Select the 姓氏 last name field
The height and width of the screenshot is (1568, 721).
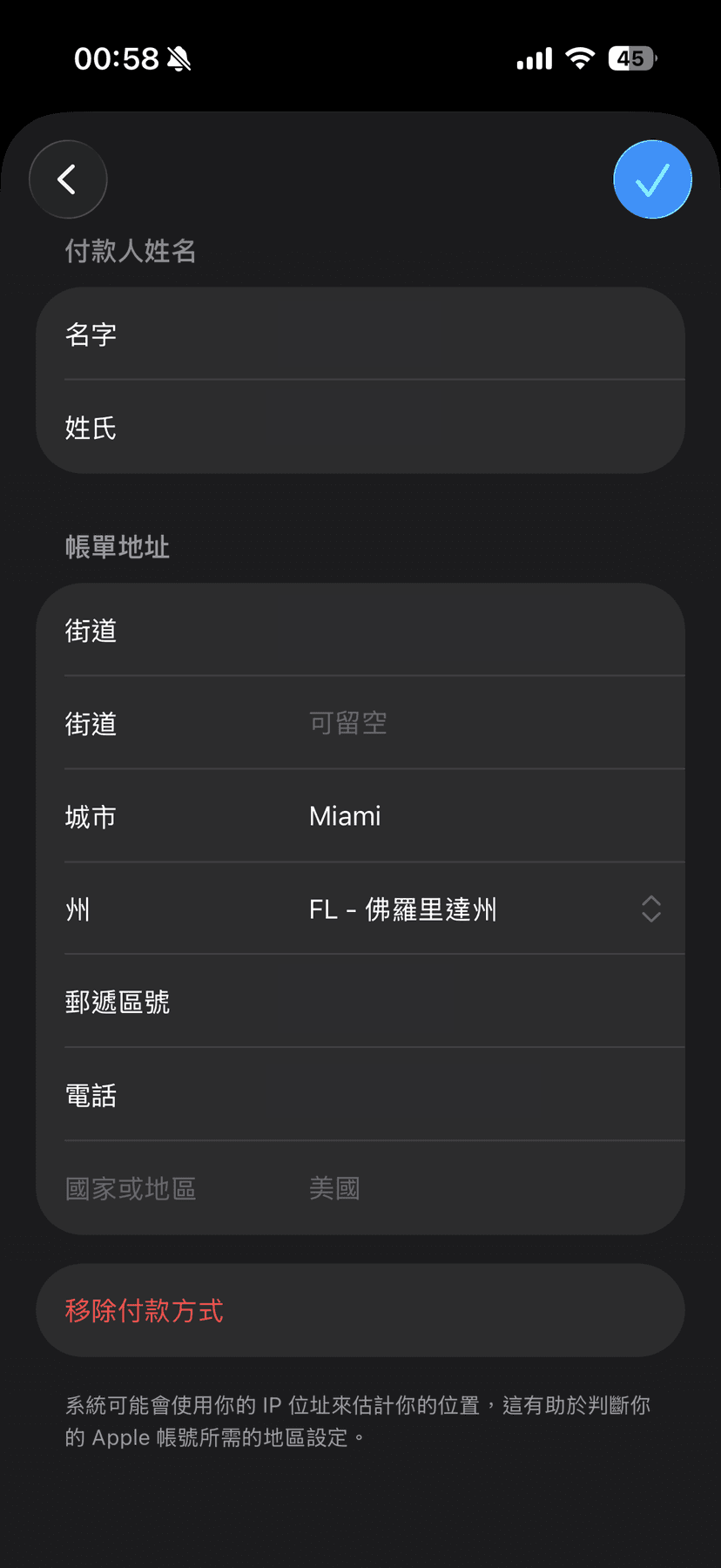(x=360, y=427)
